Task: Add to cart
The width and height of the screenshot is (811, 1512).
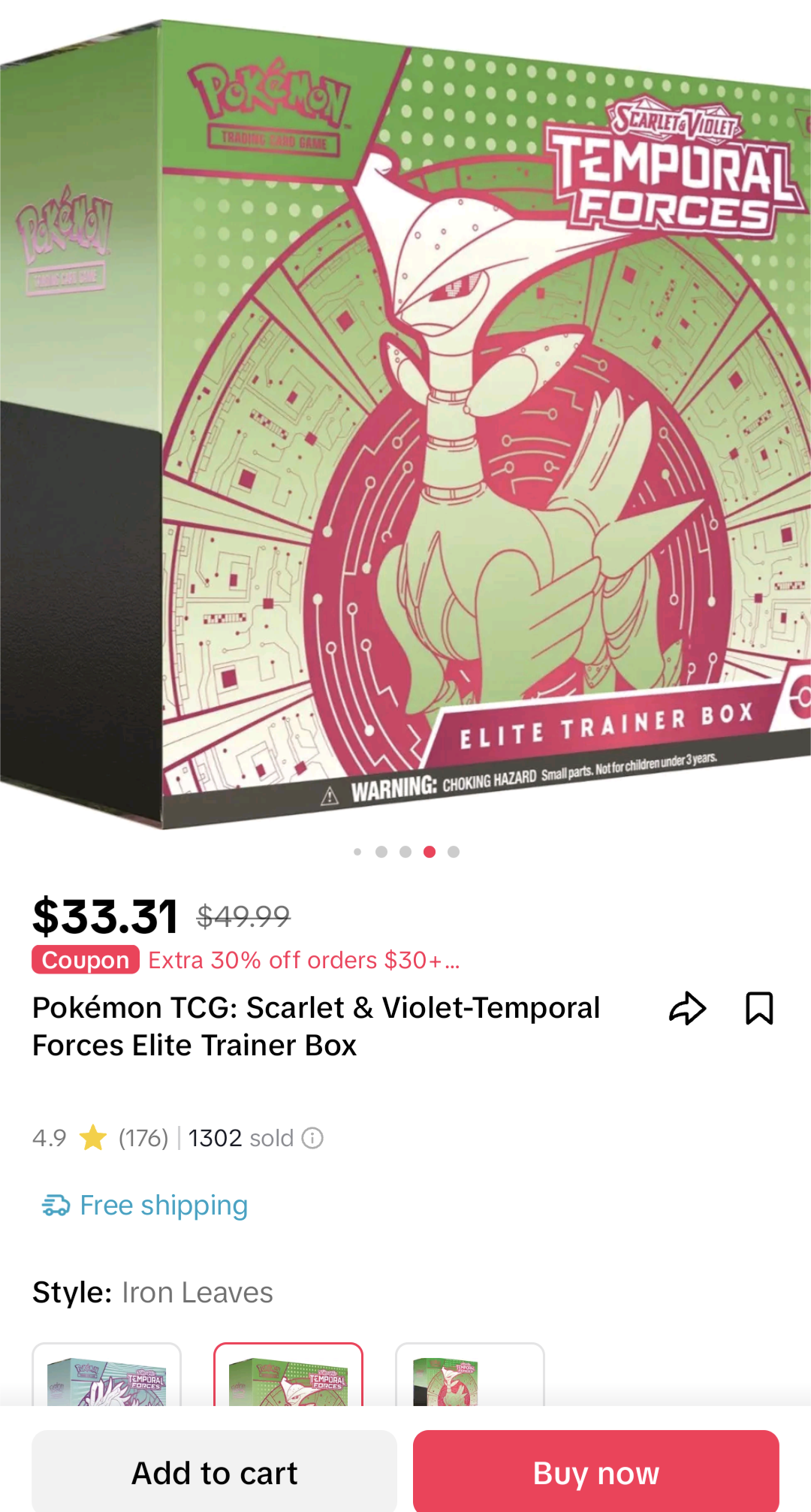Action: (x=214, y=1472)
